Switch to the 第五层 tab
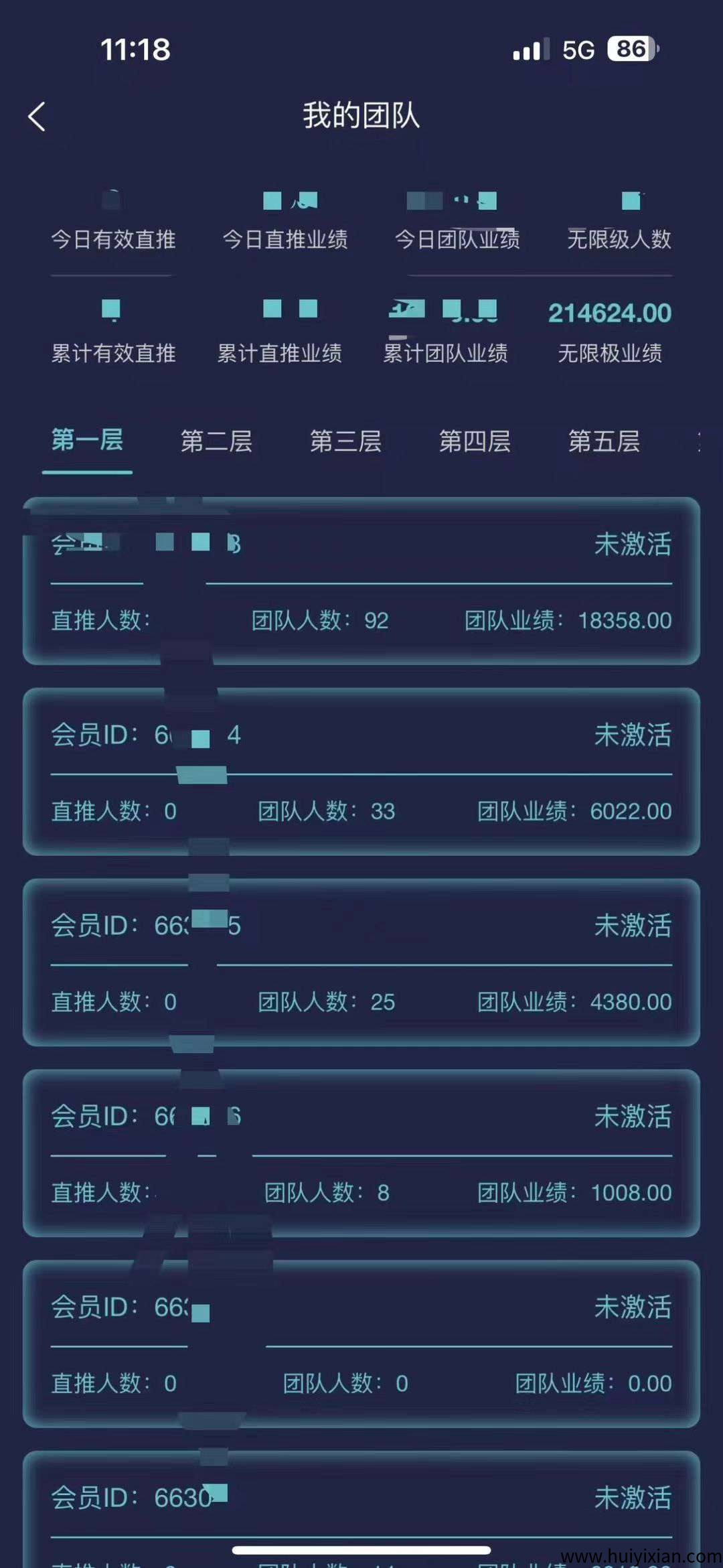 pyautogui.click(x=603, y=442)
